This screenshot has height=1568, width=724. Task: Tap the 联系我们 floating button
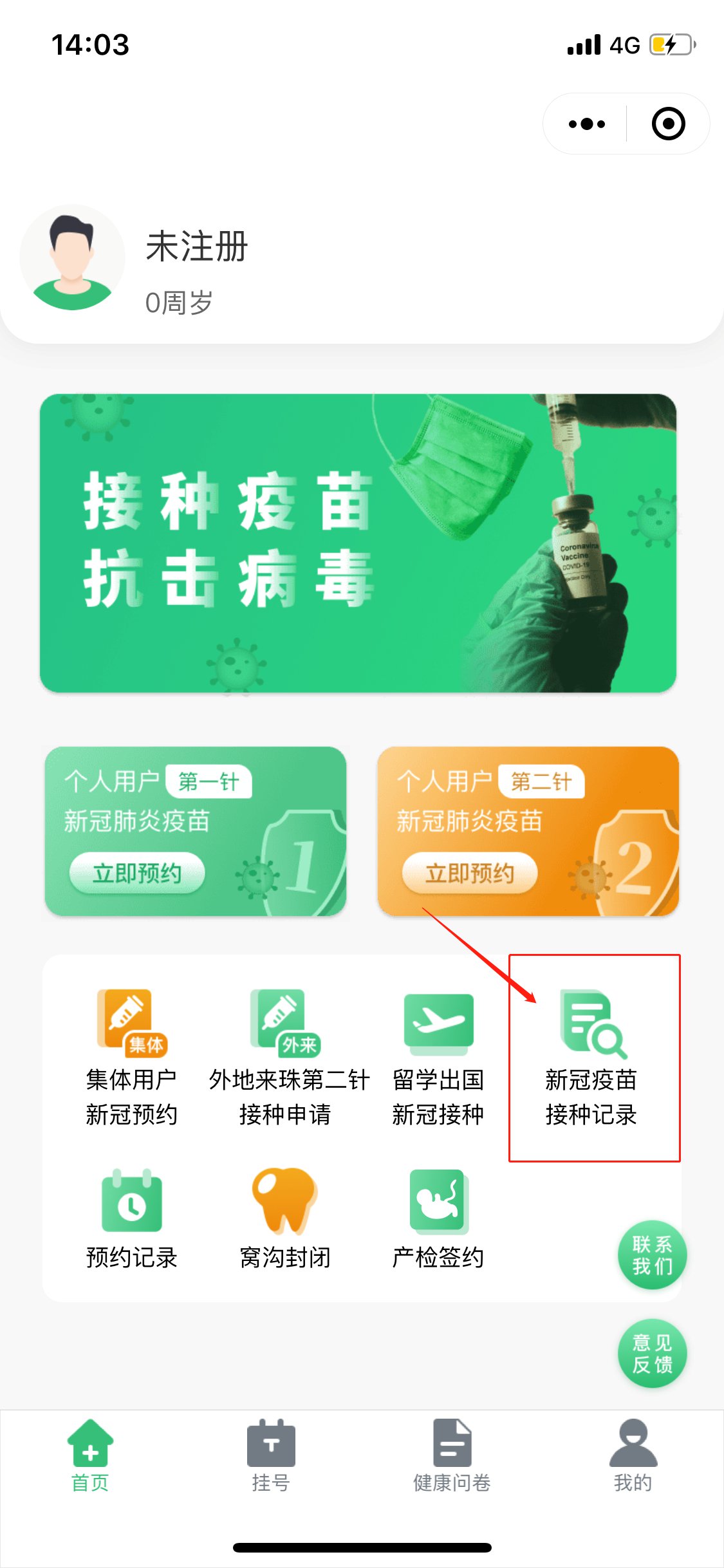pyautogui.click(x=652, y=1255)
